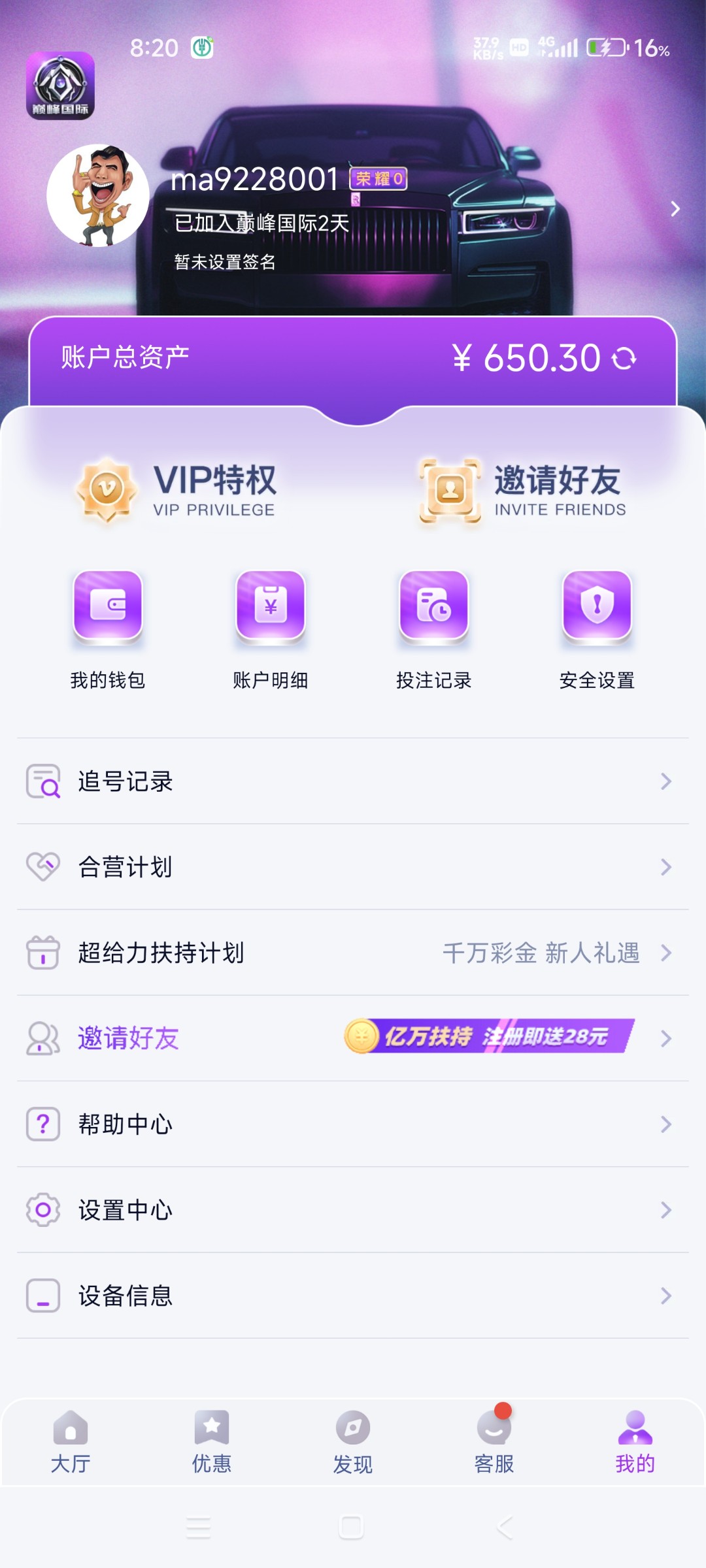This screenshot has height=1568, width=706.
Task: Refresh the account total assets balance
Action: [624, 358]
